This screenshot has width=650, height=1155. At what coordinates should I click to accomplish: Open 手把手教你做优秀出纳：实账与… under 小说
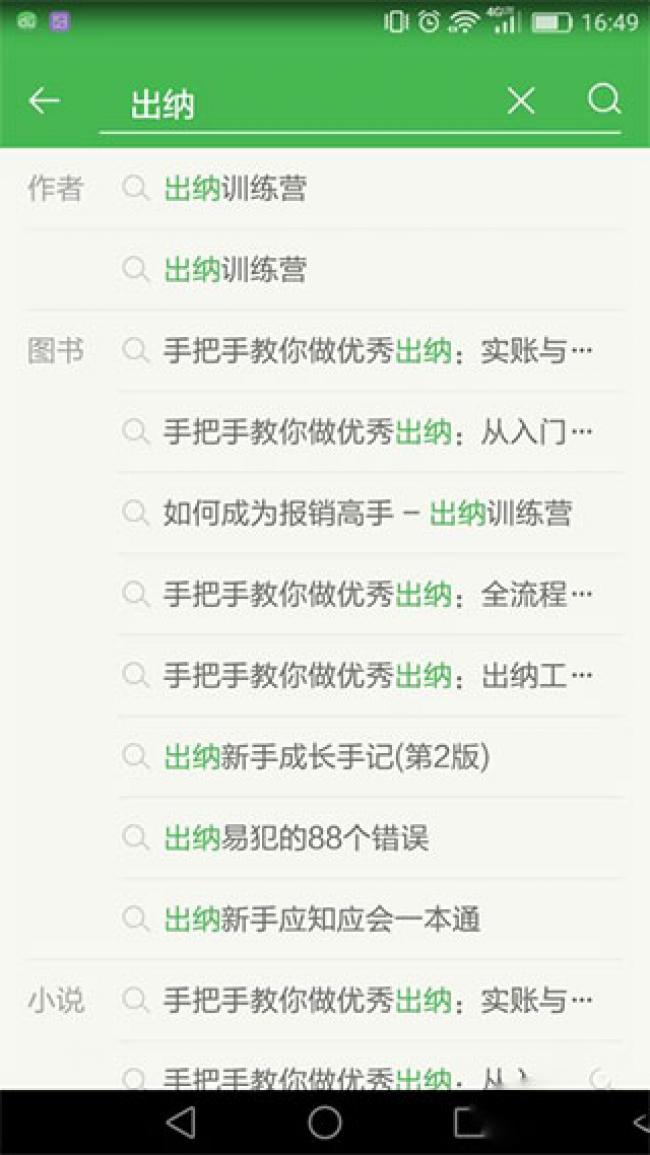pos(371,1000)
